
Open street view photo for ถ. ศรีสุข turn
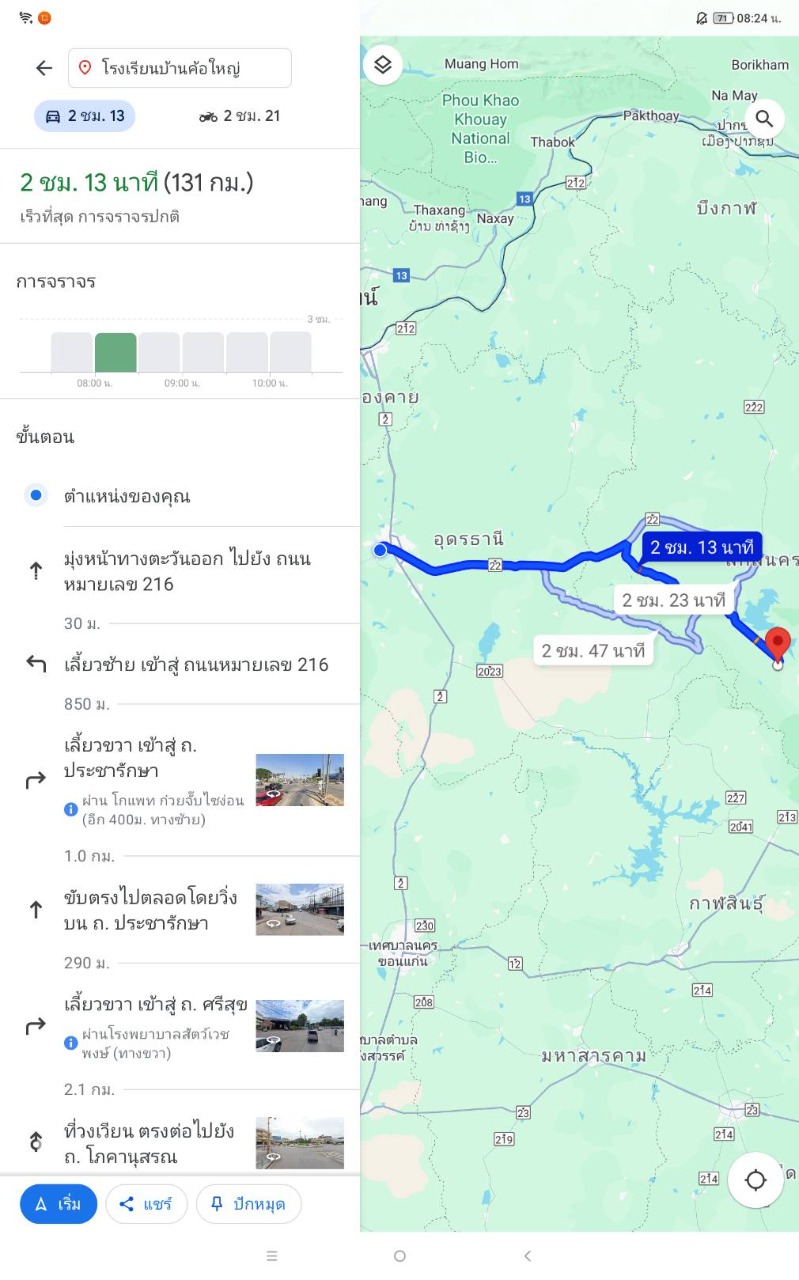299,1026
